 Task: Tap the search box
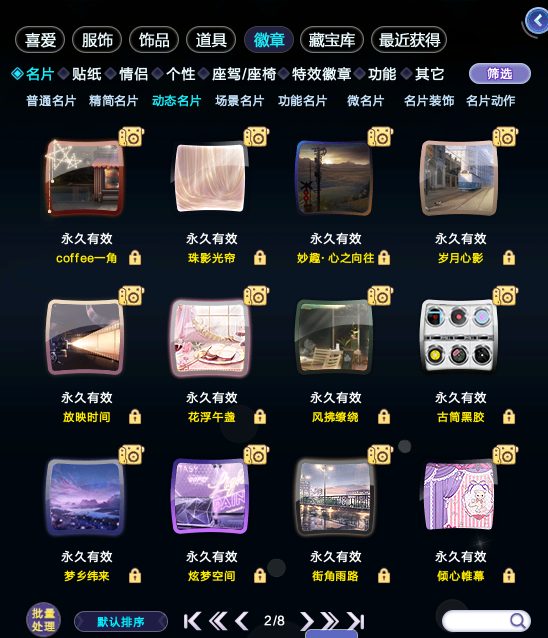tap(486, 621)
